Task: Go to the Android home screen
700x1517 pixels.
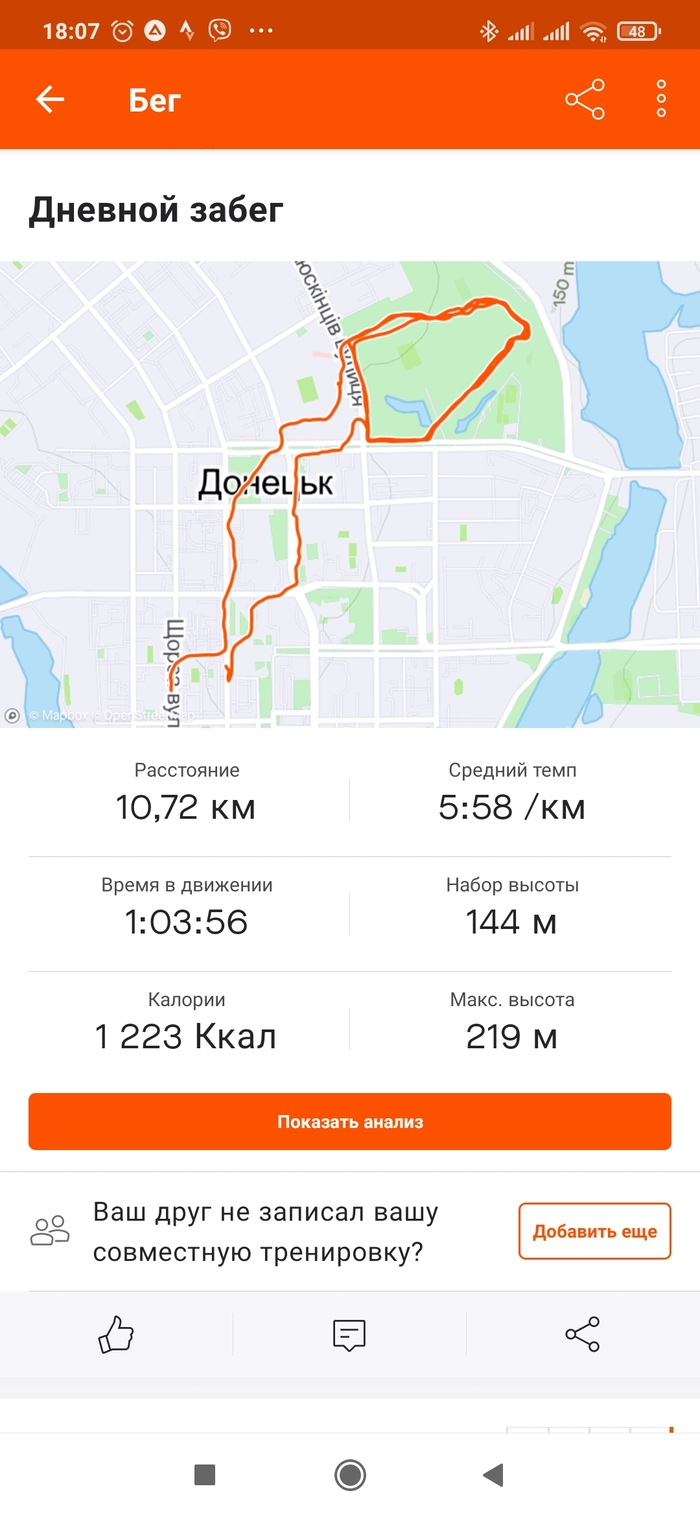Action: pyautogui.click(x=350, y=1474)
